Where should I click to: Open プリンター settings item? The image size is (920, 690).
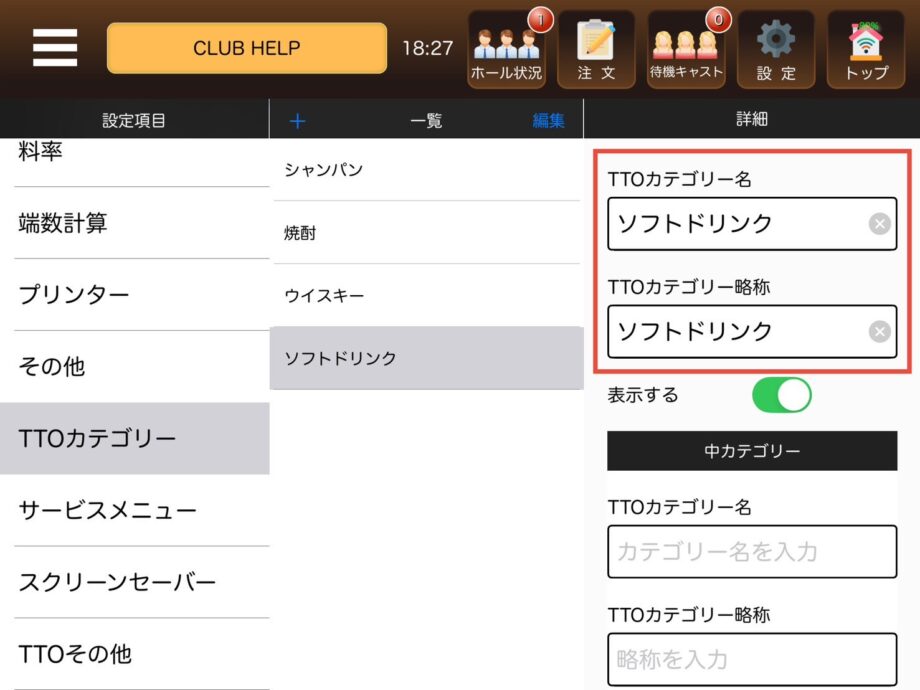click(135, 295)
